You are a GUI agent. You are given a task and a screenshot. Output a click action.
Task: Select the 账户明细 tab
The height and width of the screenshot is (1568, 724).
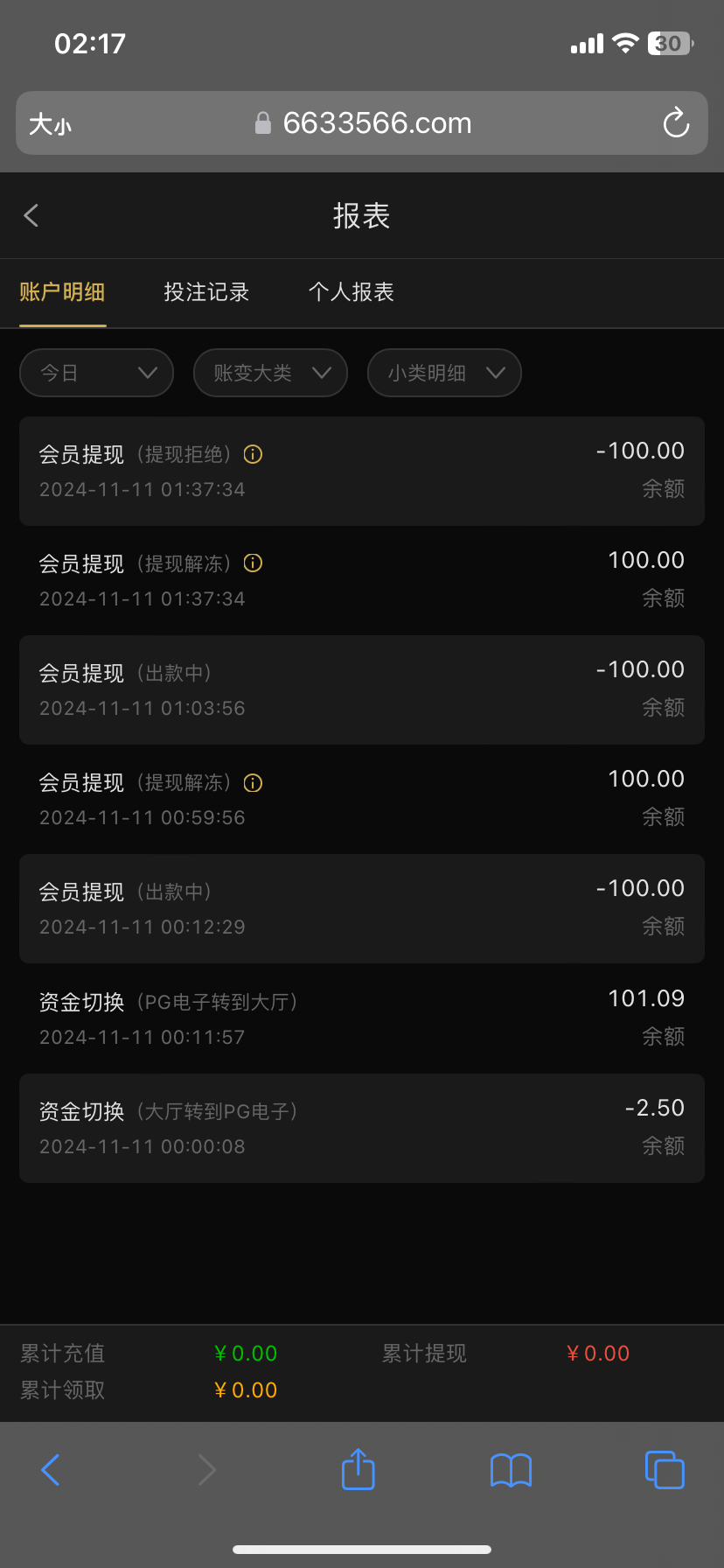[x=62, y=292]
